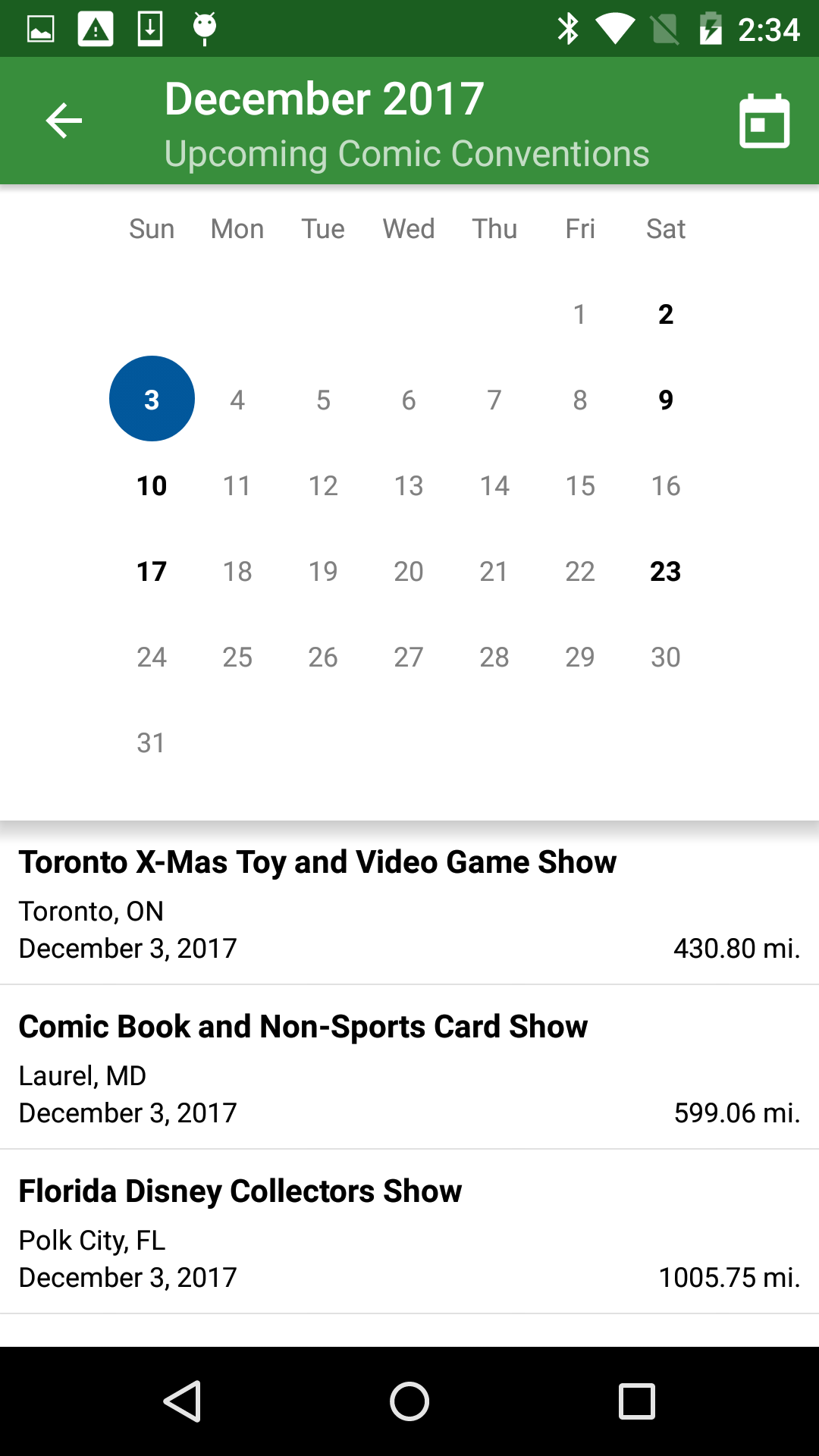This screenshot has height=1456, width=819.
Task: Choose December 31 in the calendar
Action: coord(152,742)
